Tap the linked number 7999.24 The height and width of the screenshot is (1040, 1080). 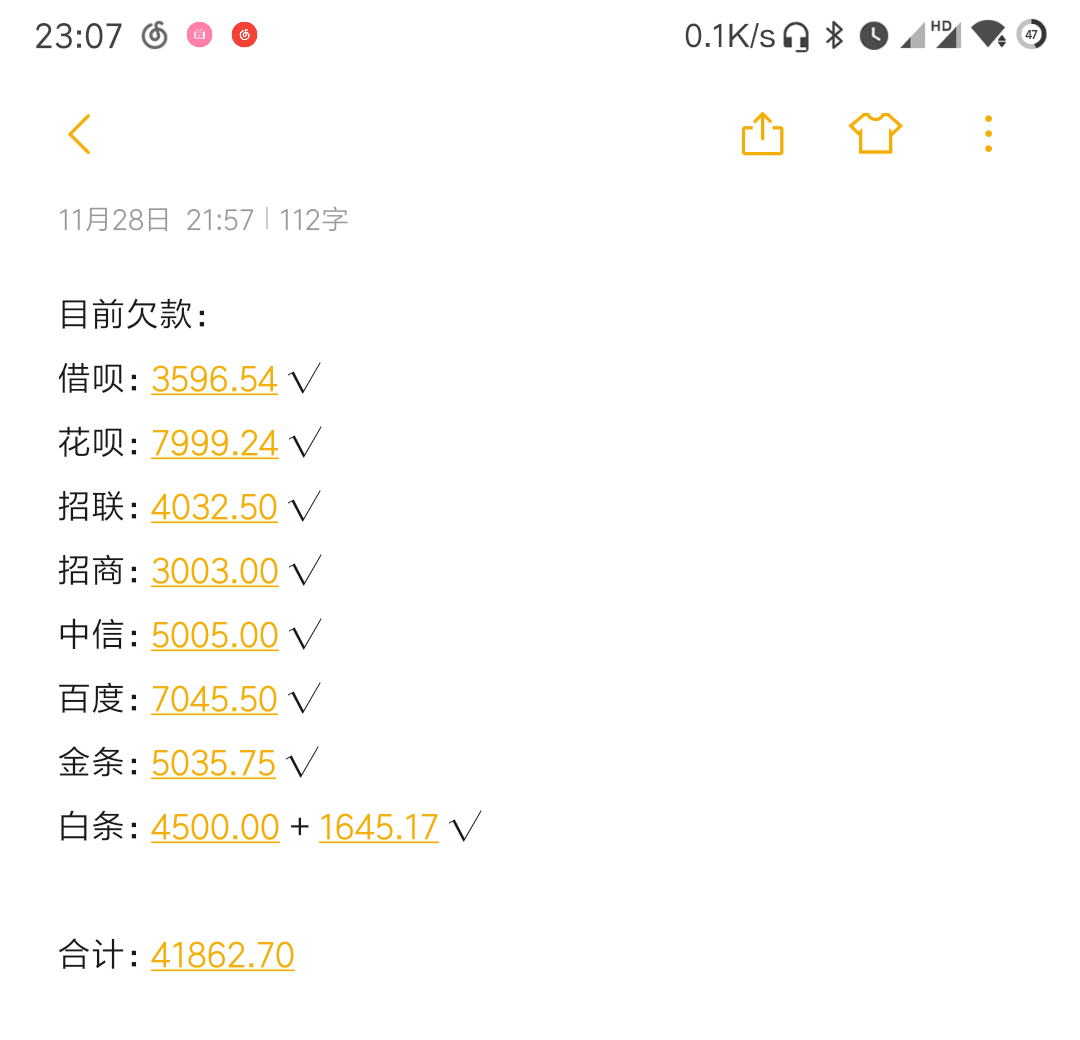214,444
